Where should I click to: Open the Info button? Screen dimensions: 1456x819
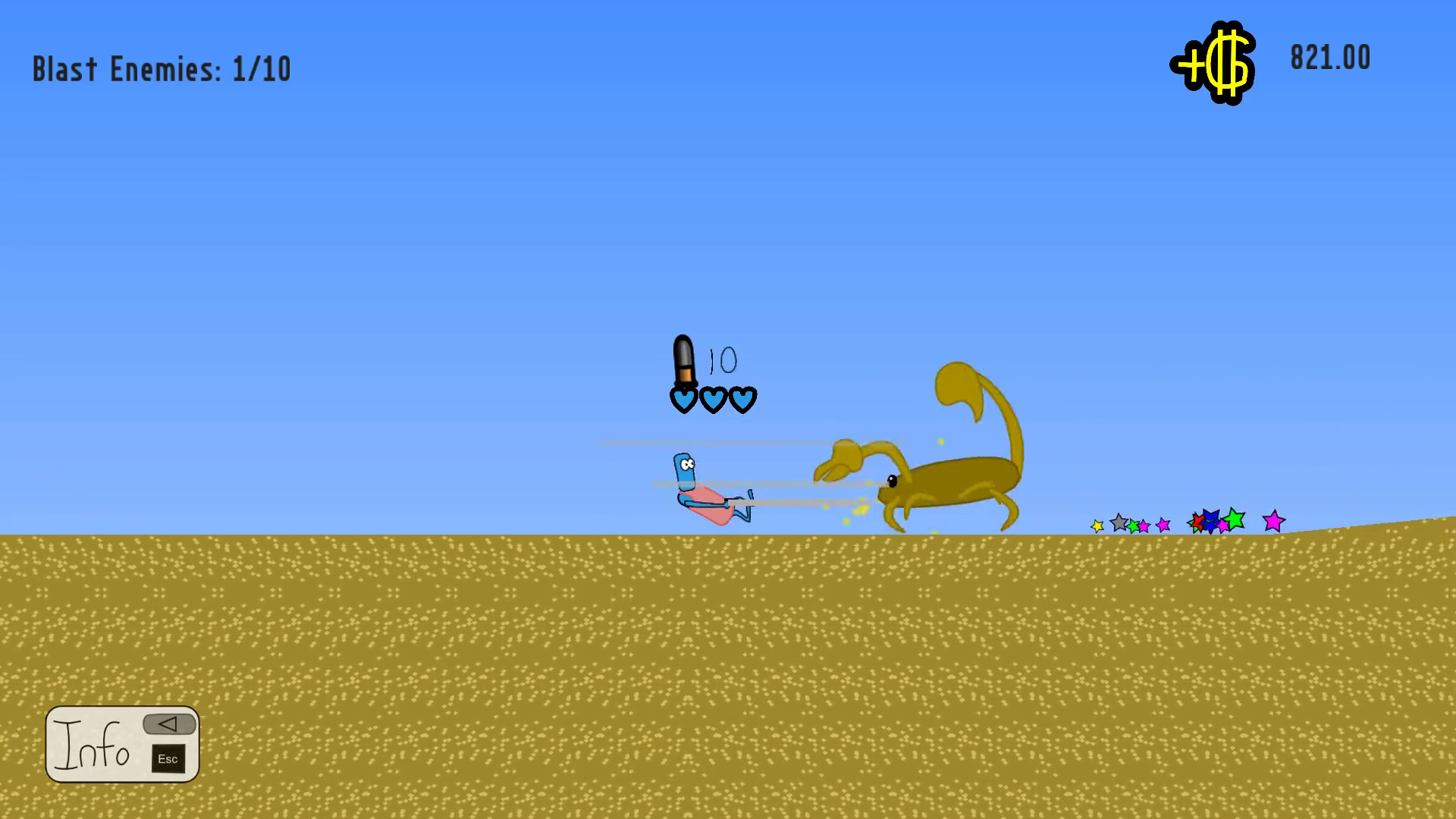[121, 744]
